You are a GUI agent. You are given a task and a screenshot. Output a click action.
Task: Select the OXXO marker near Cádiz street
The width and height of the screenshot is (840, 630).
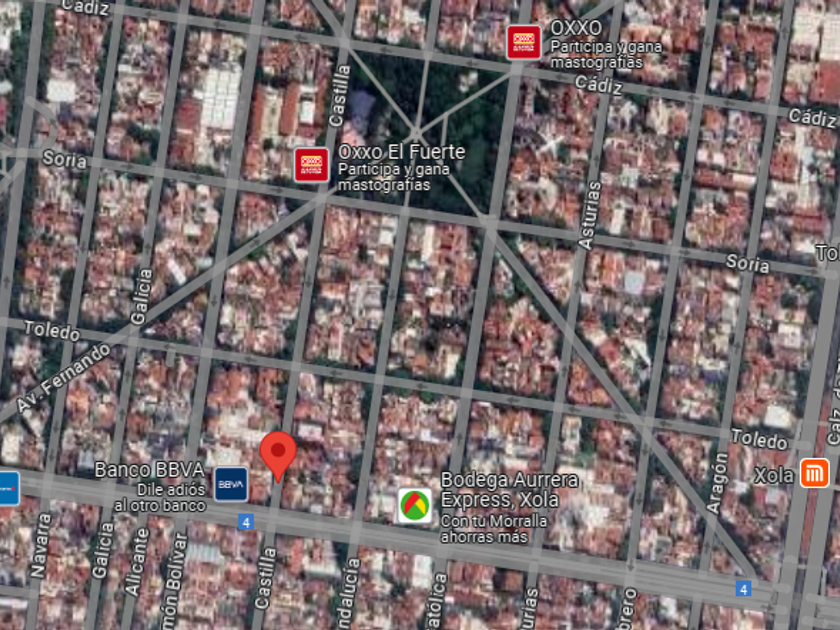(x=523, y=42)
